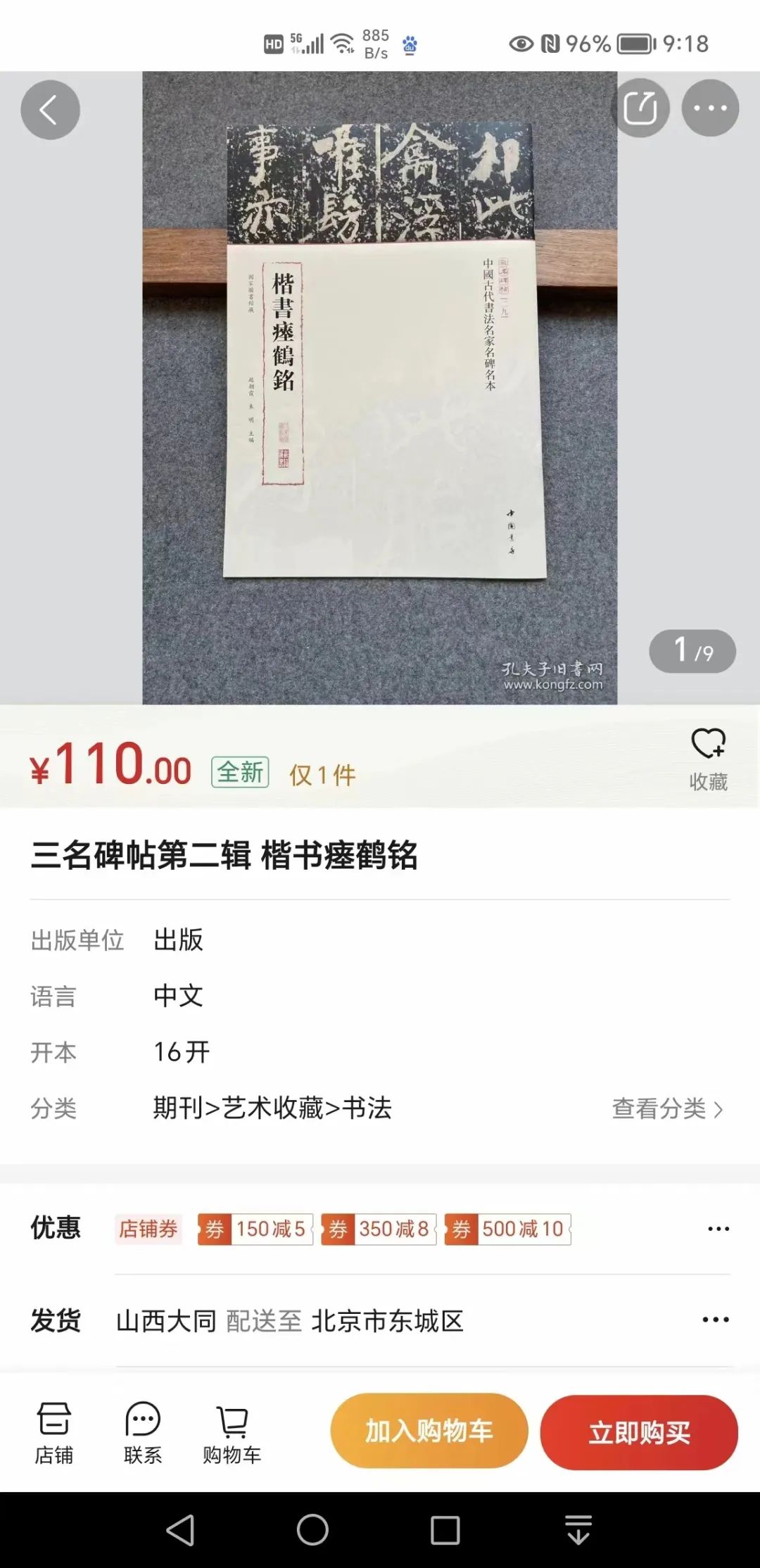The image size is (760, 1568).
Task: Go back using the top-left arrow
Action: pyautogui.click(x=49, y=110)
